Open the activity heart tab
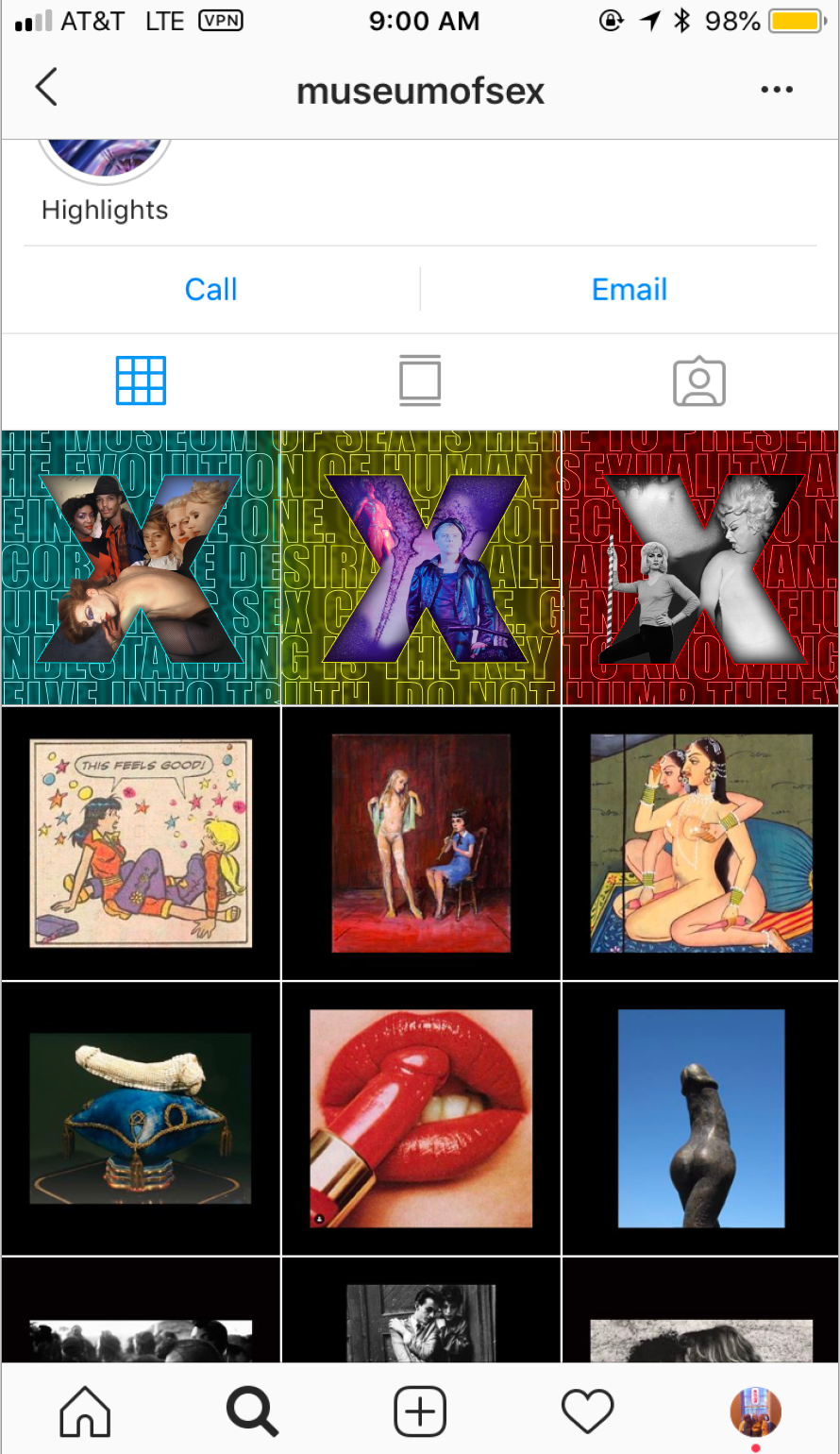The height and width of the screenshot is (1454, 840). click(587, 1412)
